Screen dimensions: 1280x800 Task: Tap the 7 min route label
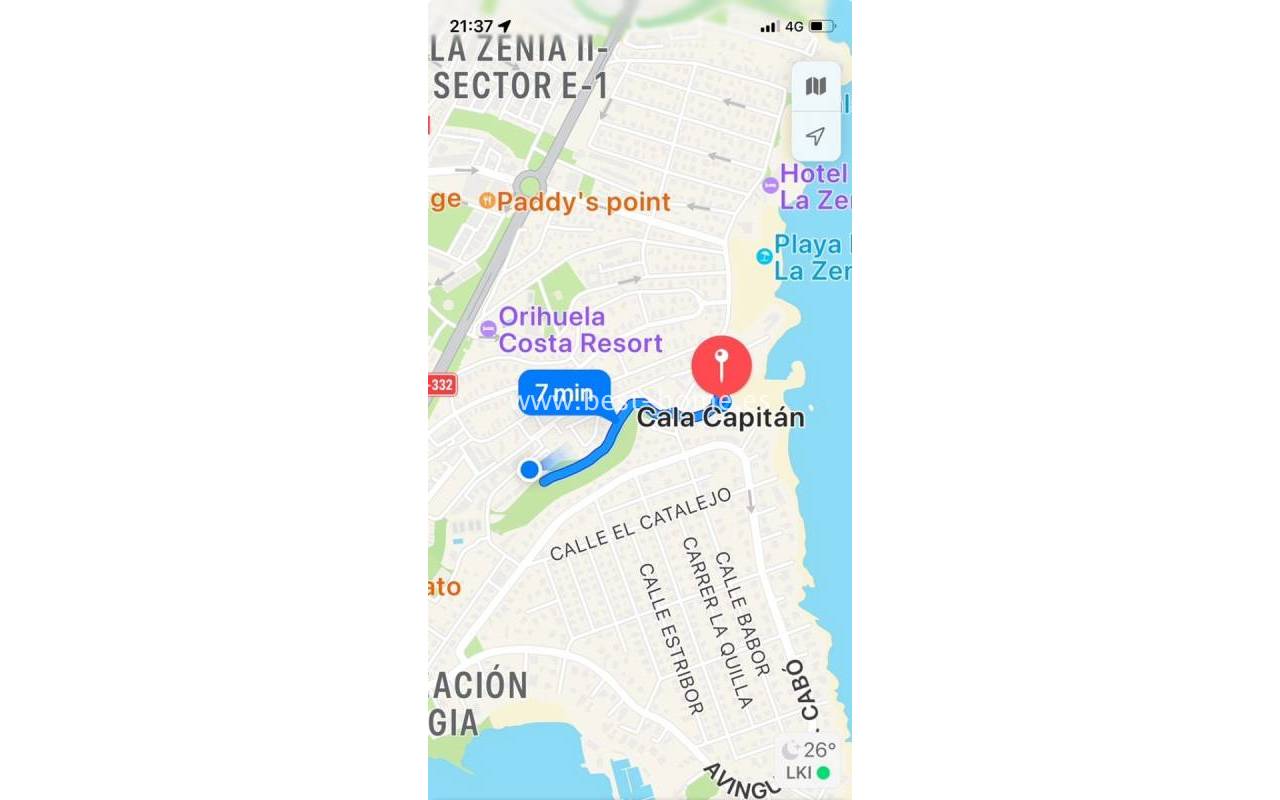pyautogui.click(x=564, y=391)
